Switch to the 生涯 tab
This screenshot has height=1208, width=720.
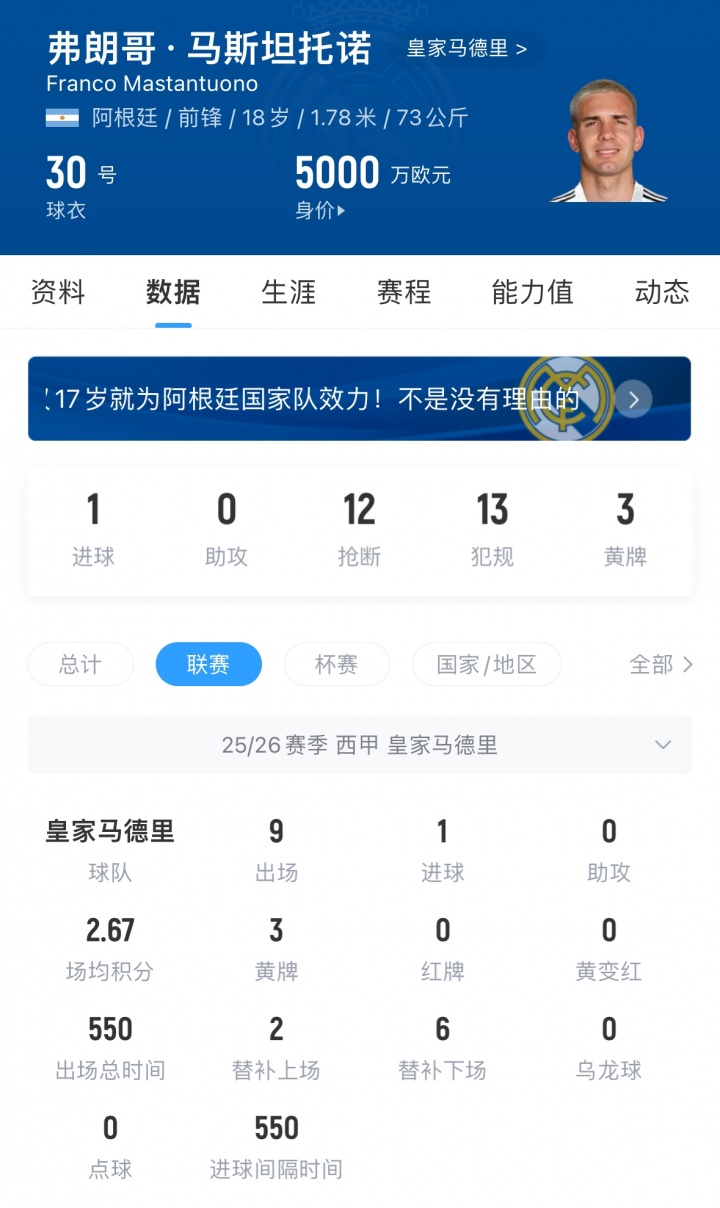288,292
